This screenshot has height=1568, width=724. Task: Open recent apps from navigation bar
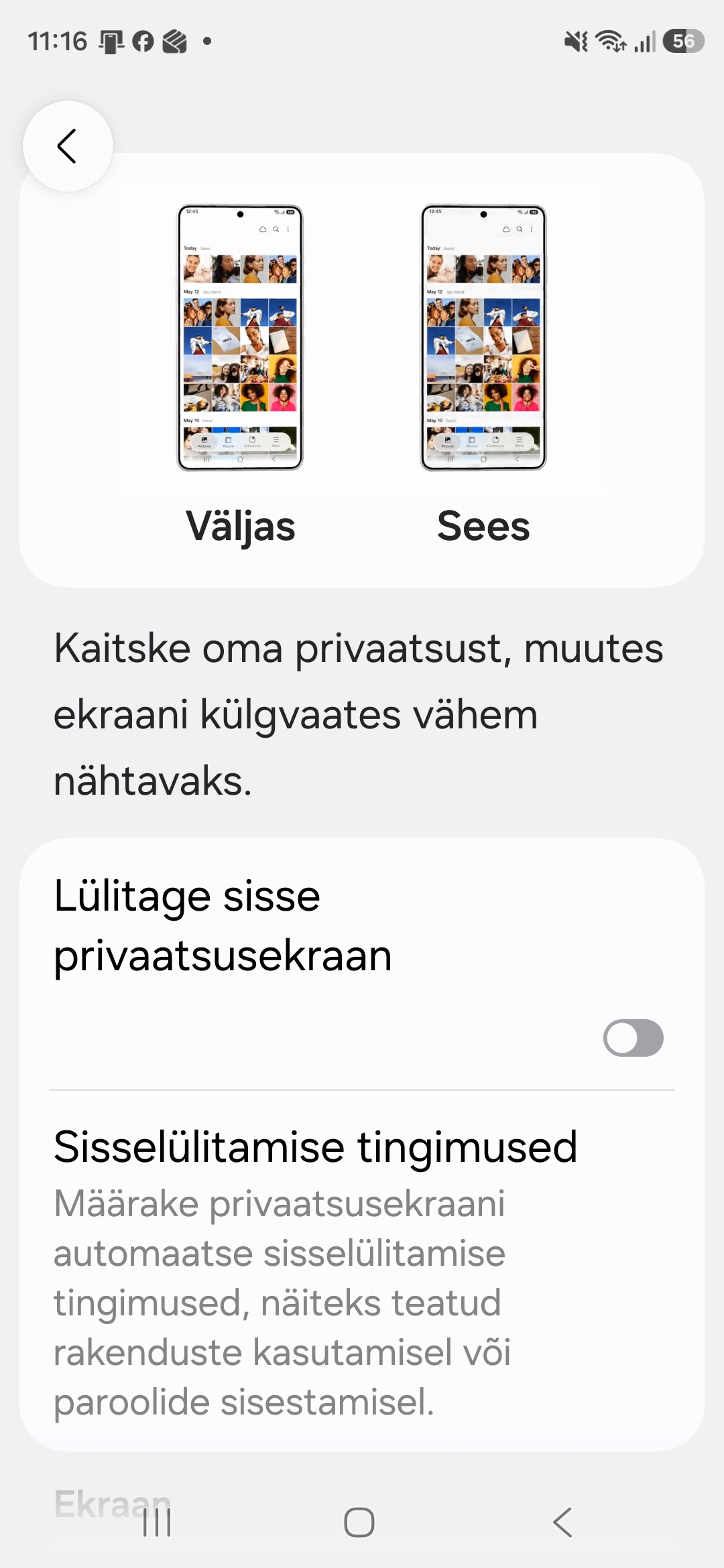pos(157,1522)
